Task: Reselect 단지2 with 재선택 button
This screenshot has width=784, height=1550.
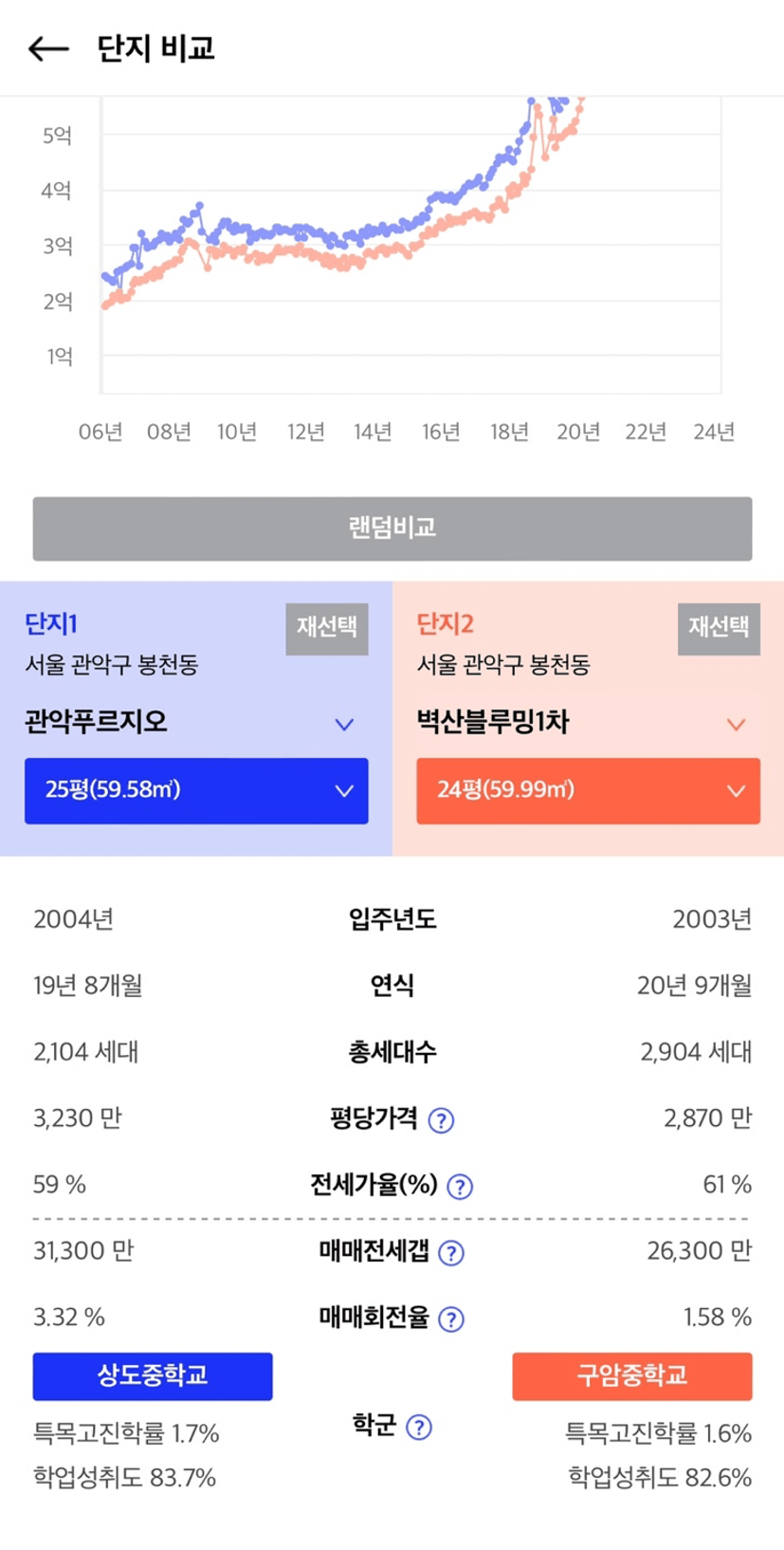Action: [719, 628]
